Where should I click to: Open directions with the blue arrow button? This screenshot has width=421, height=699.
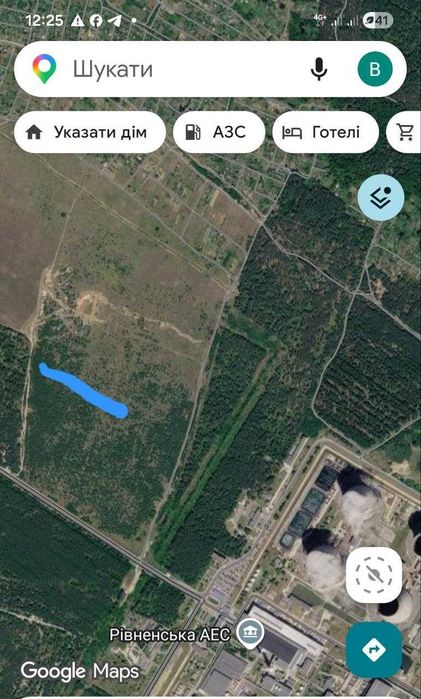[x=374, y=650]
